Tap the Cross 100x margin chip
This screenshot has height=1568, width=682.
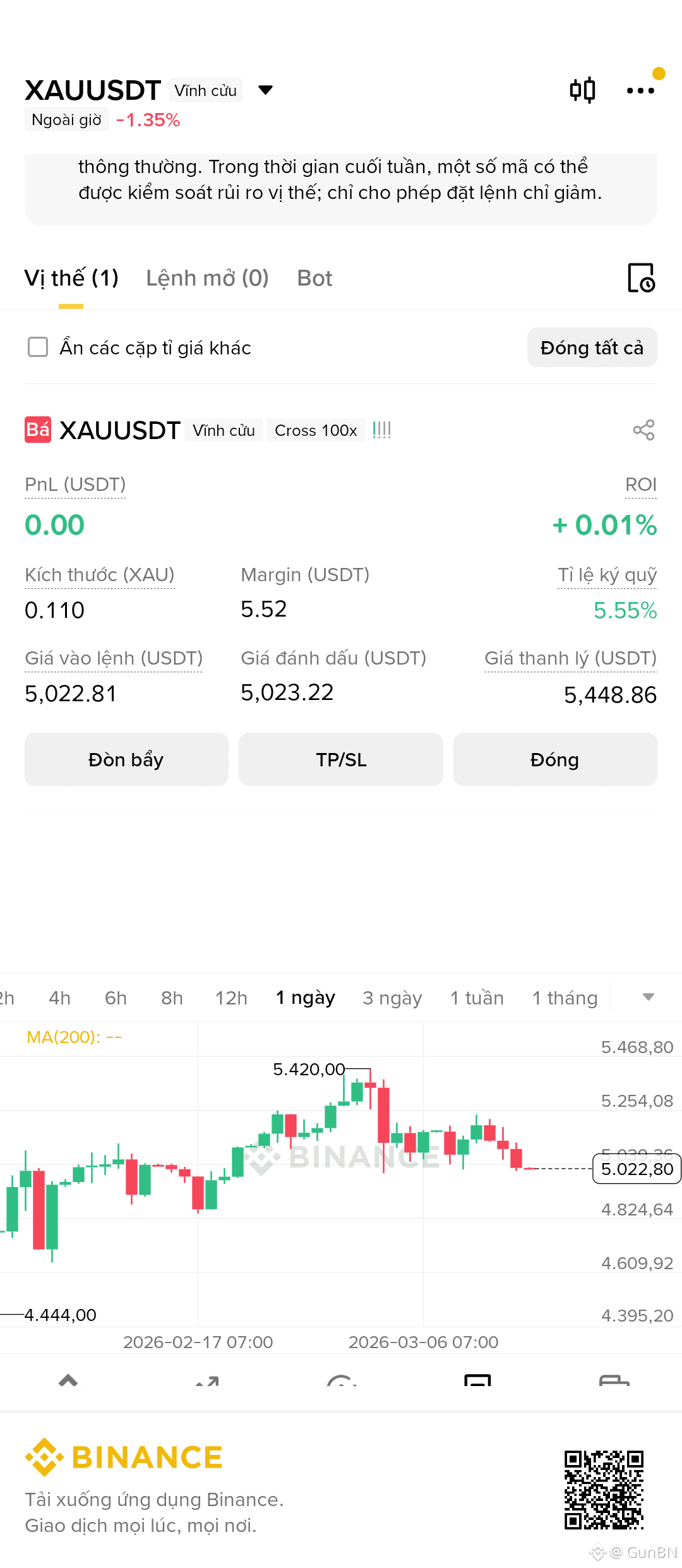(316, 430)
